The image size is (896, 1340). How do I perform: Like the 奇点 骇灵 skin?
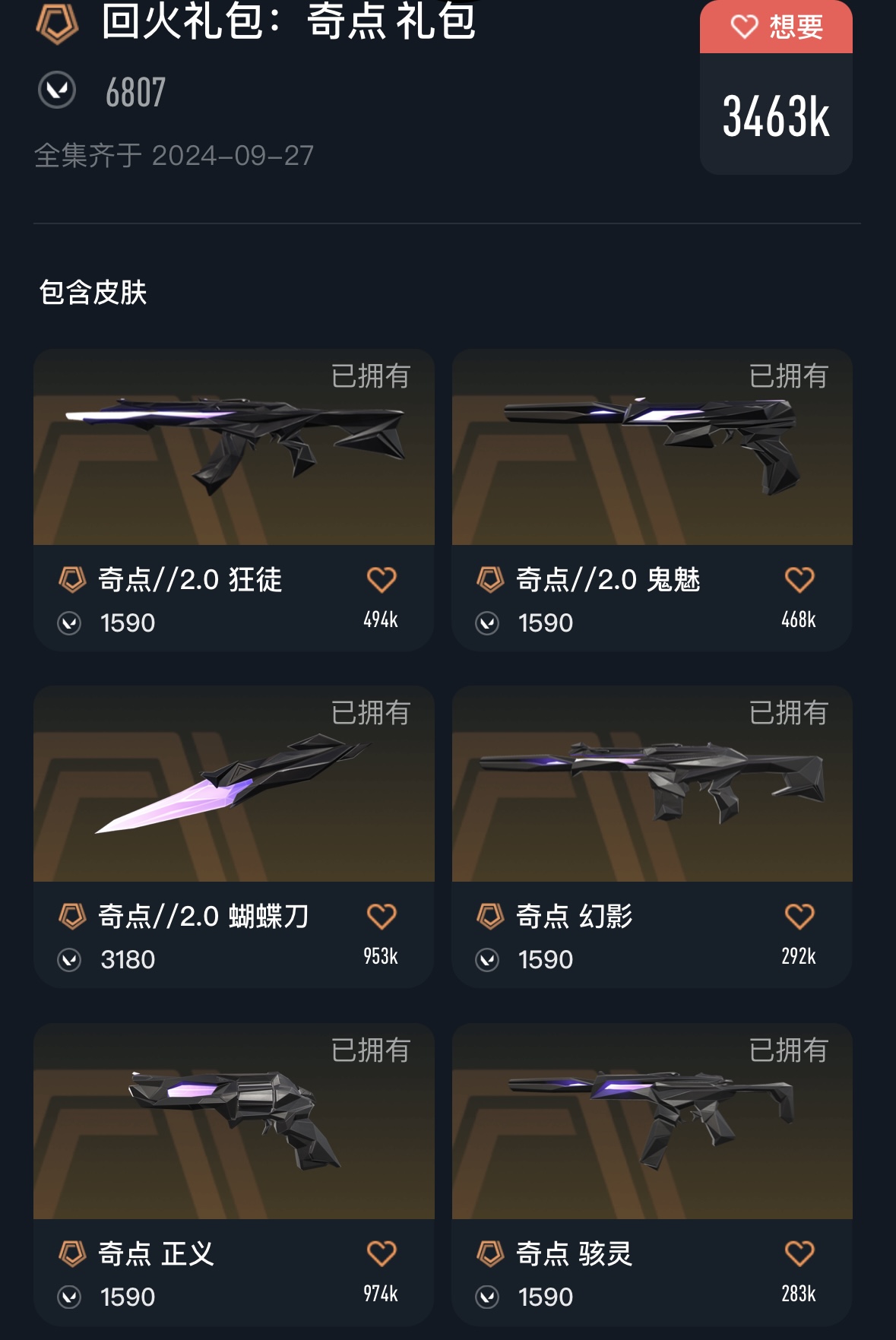(x=799, y=1254)
